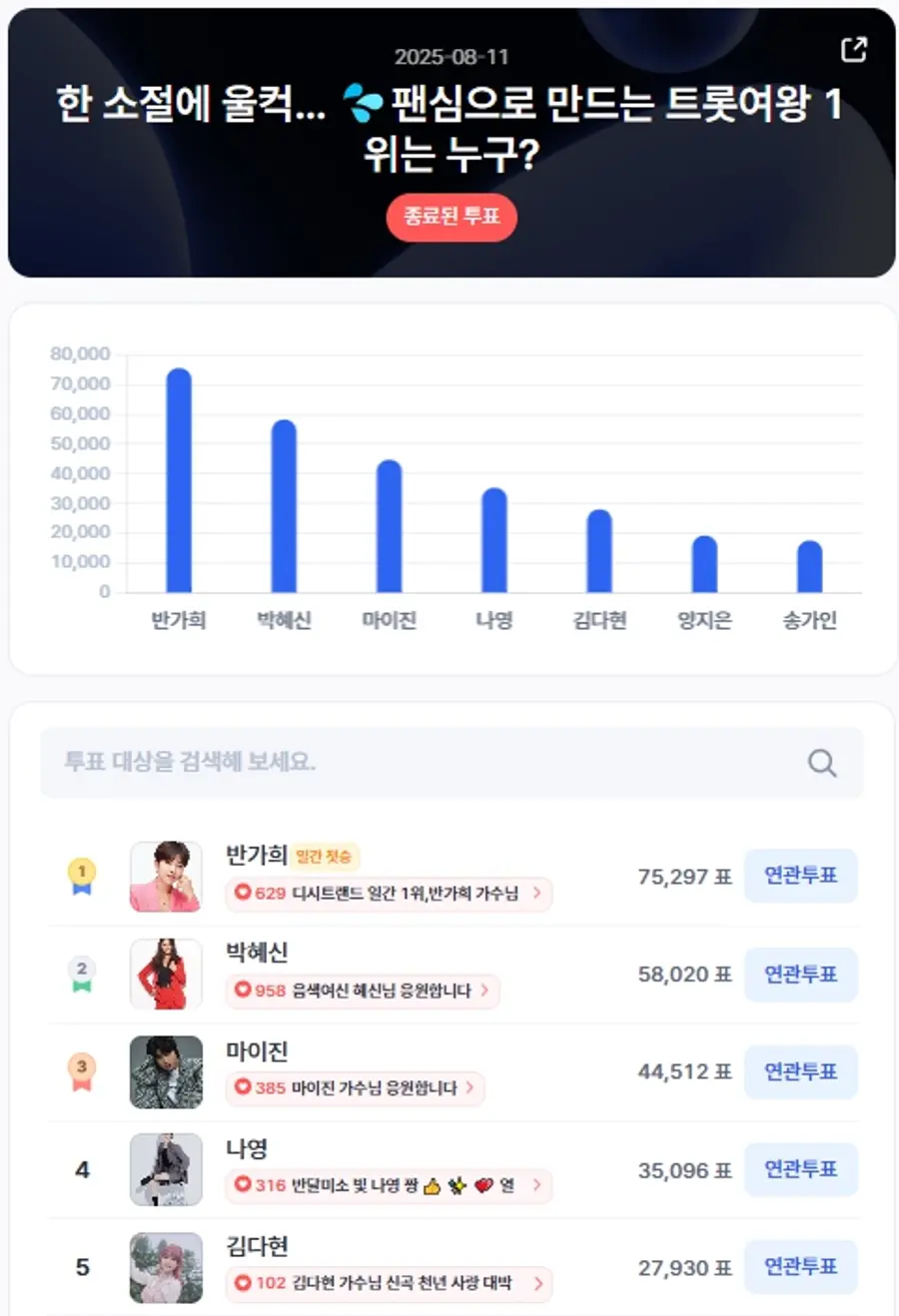The height and width of the screenshot is (1316, 899).
Task: Click the vote search input field
Action: tap(400, 763)
